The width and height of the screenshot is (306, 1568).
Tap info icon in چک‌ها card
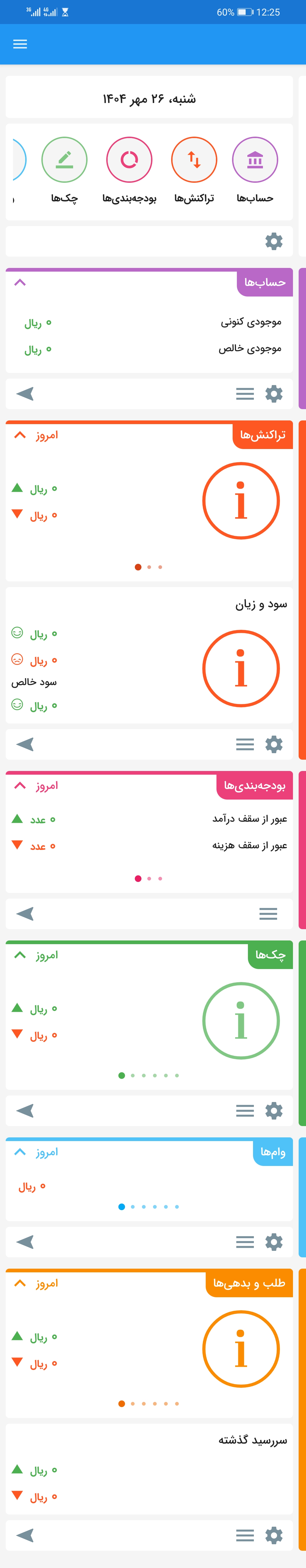coord(241,1021)
